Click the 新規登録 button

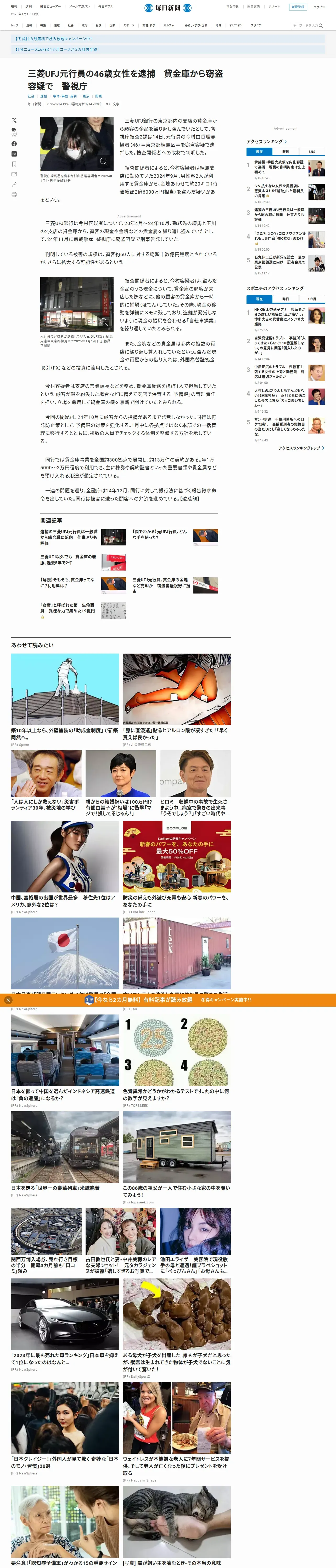(298, 7)
